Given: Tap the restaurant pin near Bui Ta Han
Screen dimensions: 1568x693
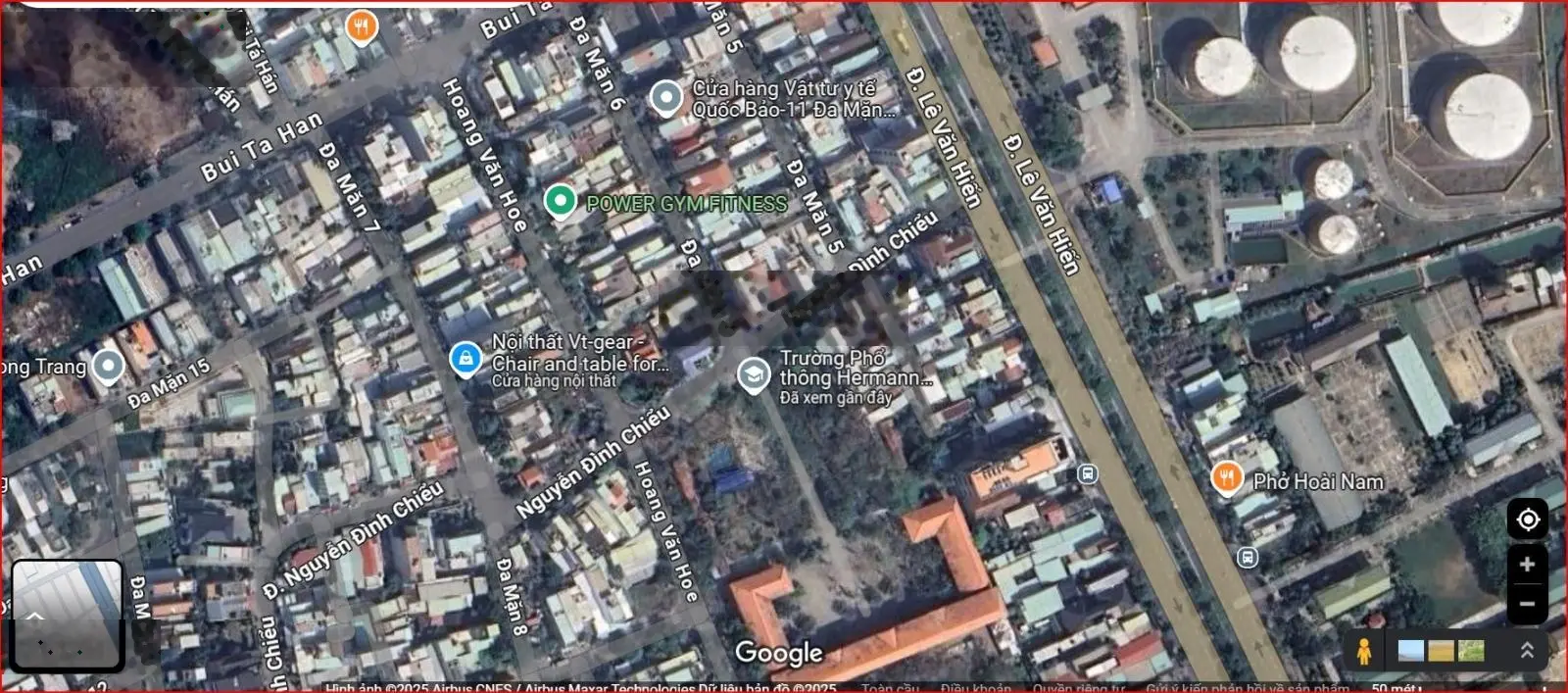Looking at the screenshot, I should (362, 26).
